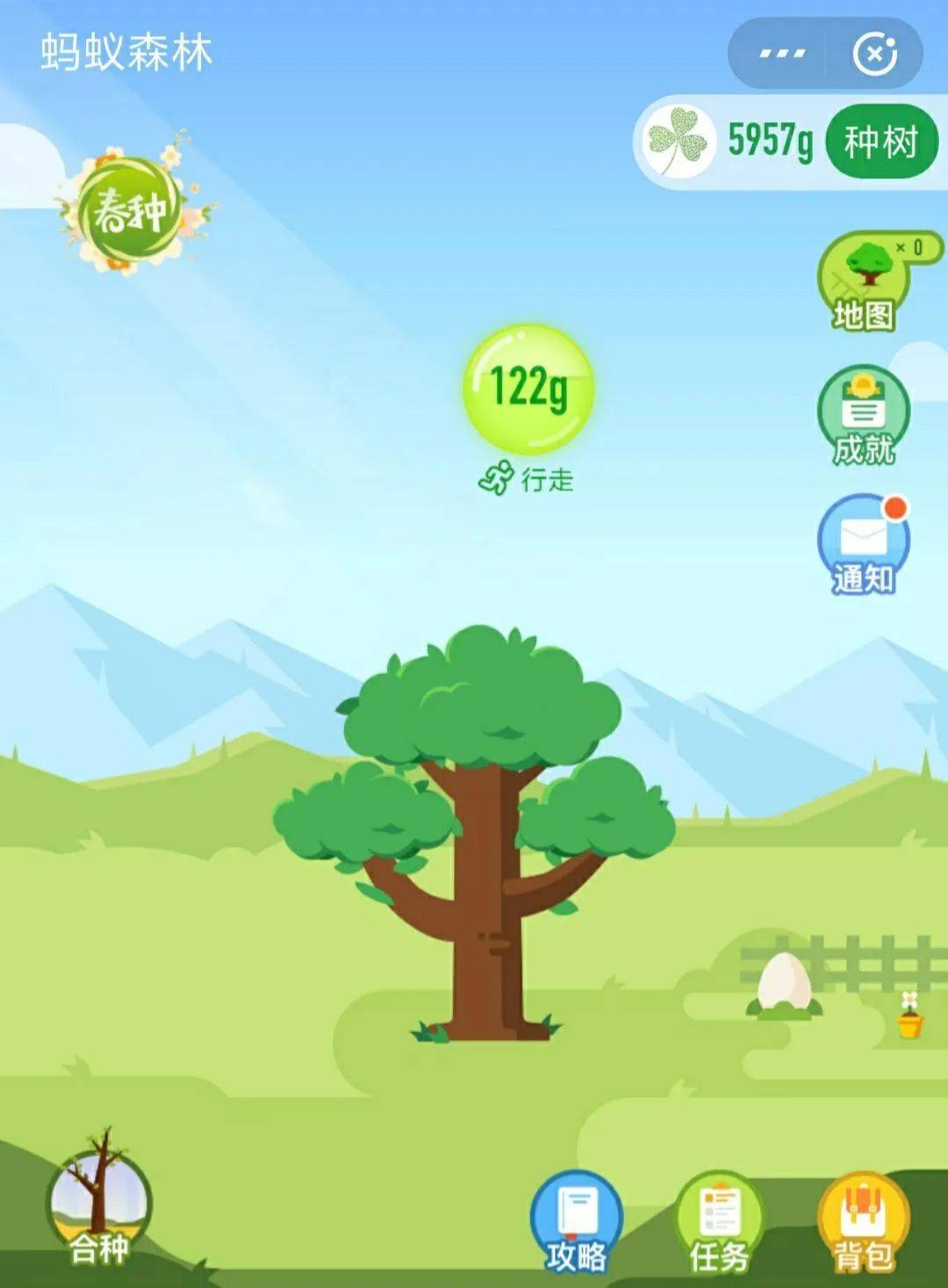
Task: Collect the 122g walking energy ball
Action: tap(528, 388)
